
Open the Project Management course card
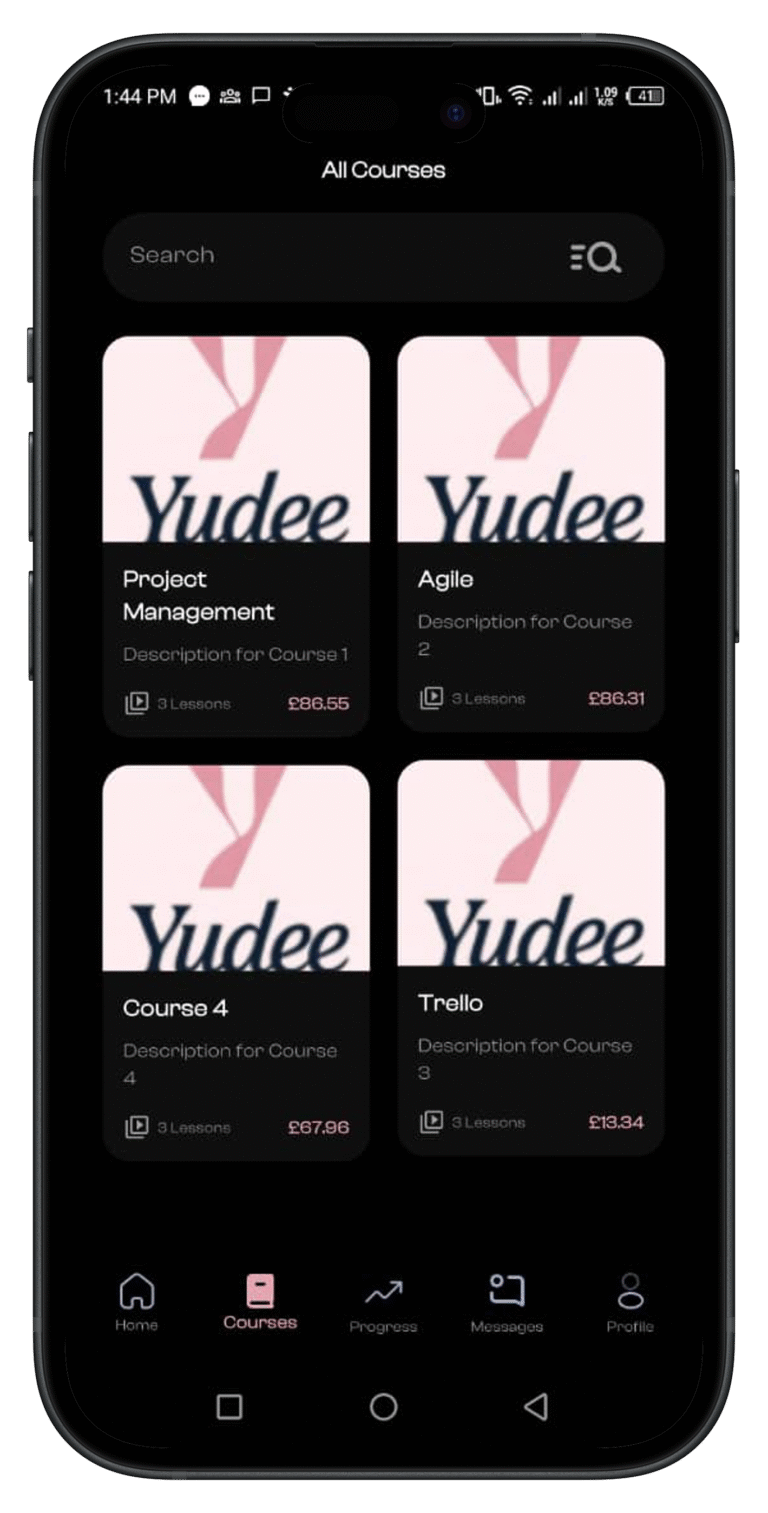[236, 535]
